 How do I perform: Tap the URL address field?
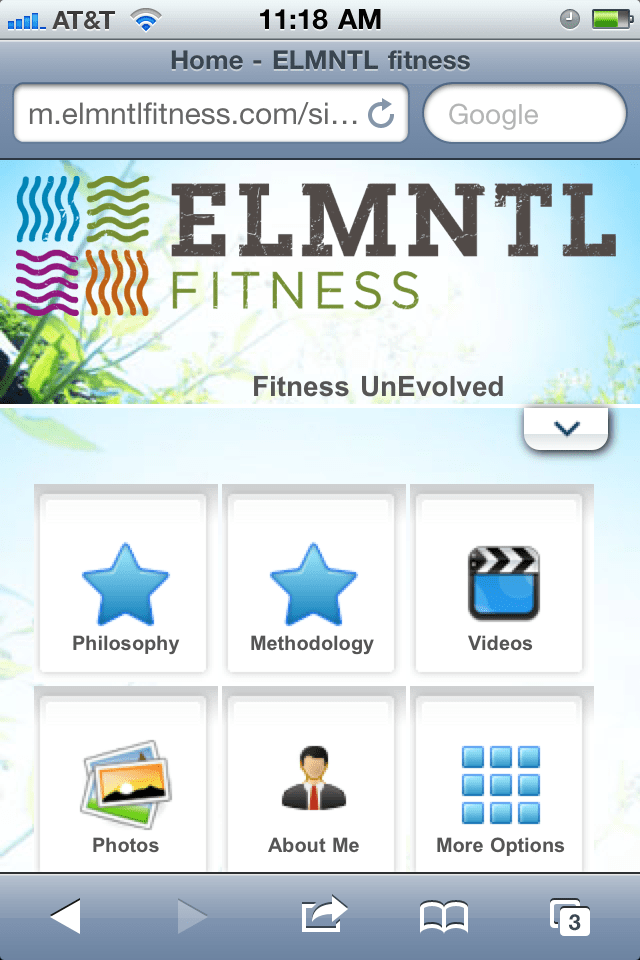pos(190,115)
